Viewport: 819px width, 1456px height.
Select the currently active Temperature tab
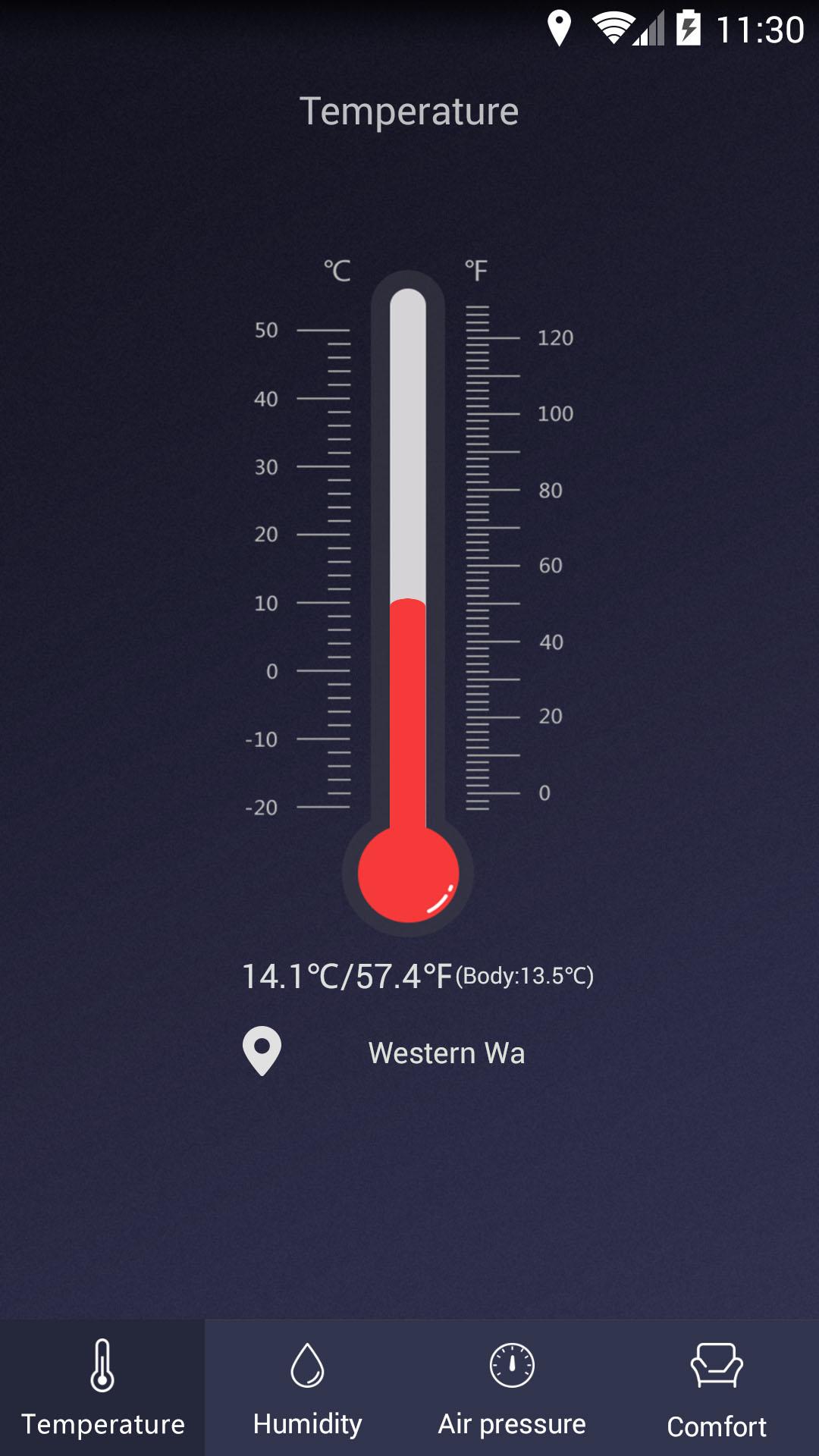pyautogui.click(x=102, y=1395)
